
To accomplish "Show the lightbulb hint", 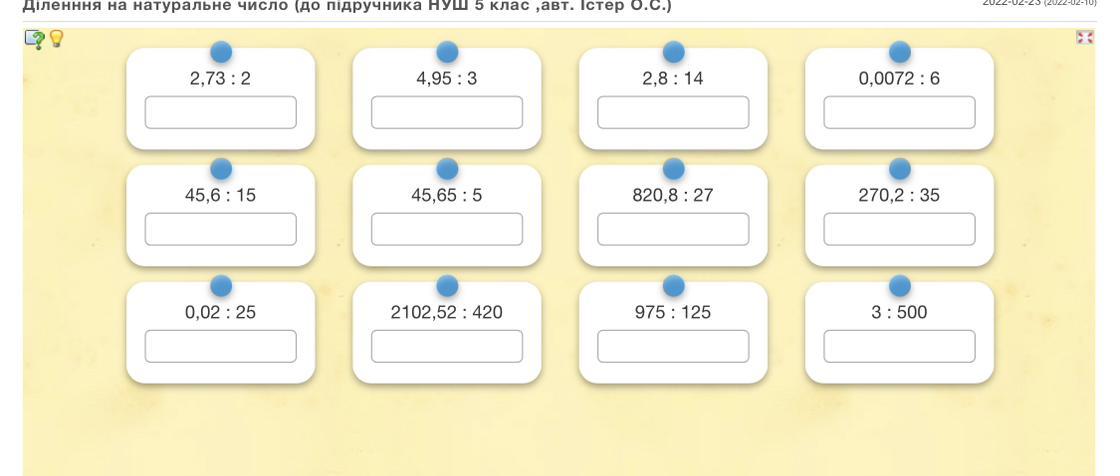I will (x=56, y=38).
